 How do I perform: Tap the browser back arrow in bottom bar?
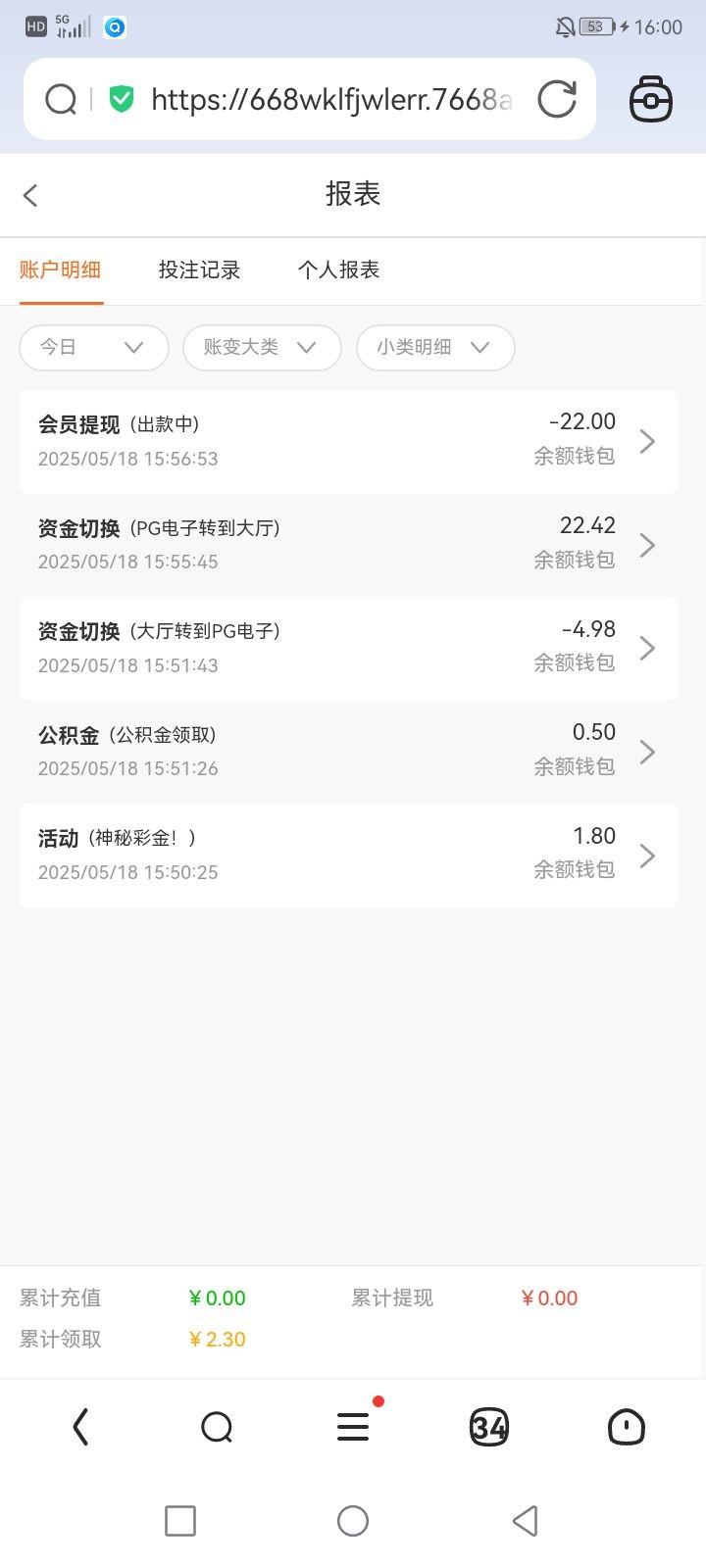[x=80, y=1427]
